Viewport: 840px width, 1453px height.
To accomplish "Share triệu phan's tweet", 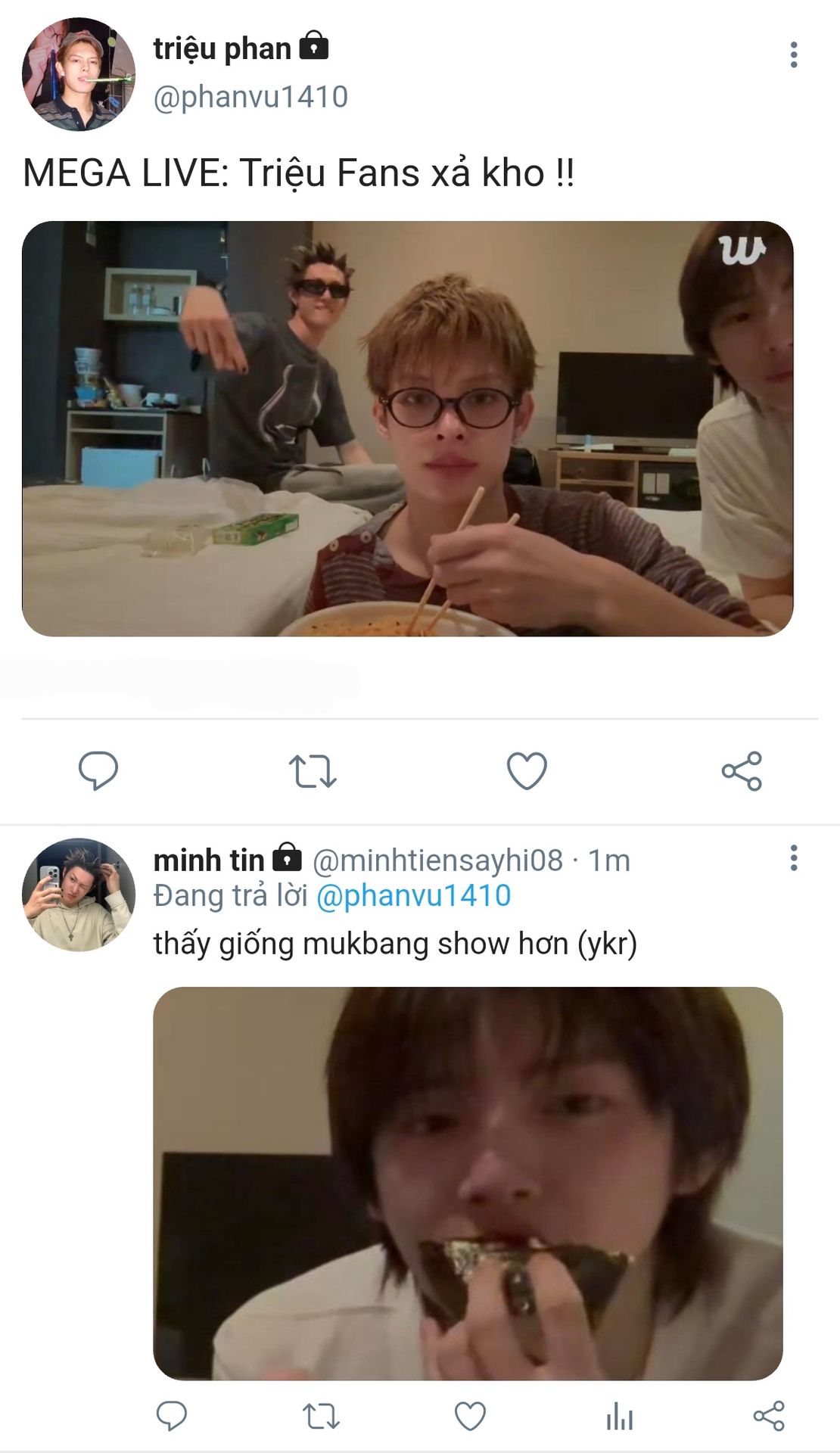I will tap(742, 770).
